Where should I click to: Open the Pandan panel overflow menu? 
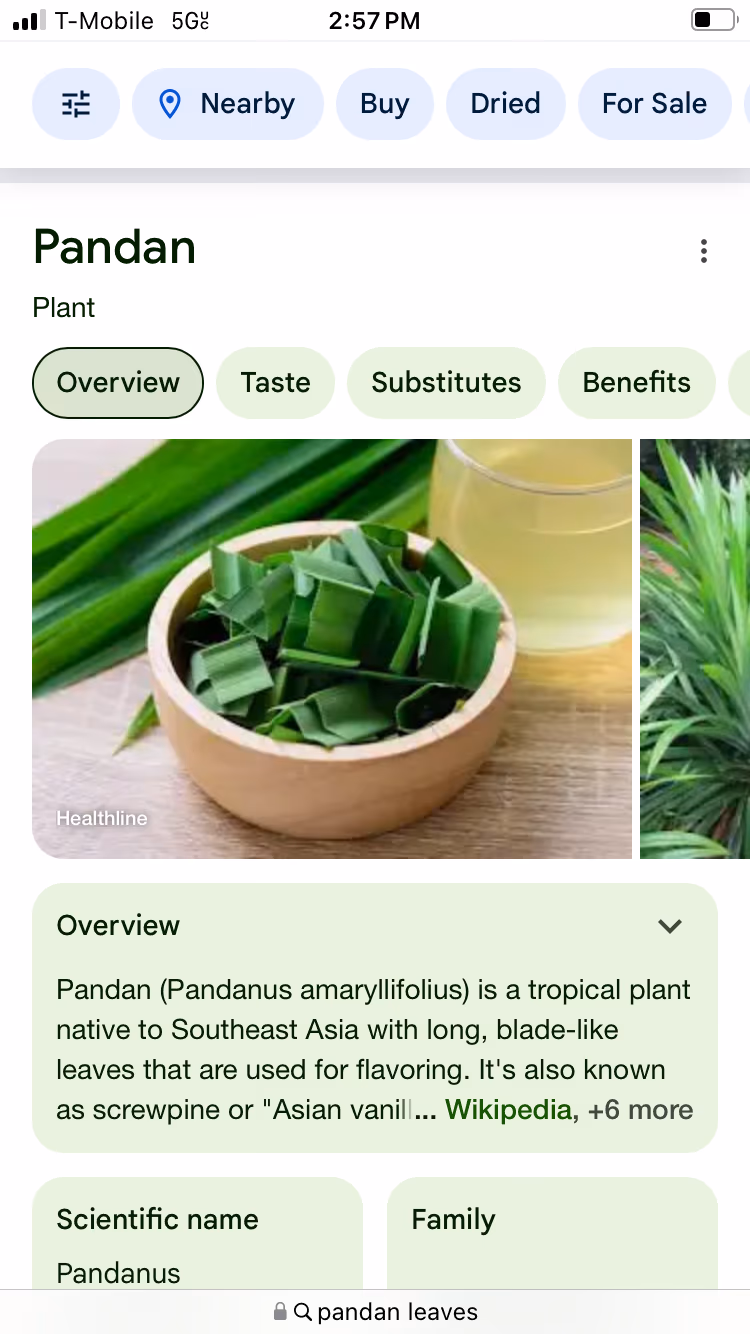[x=704, y=251]
